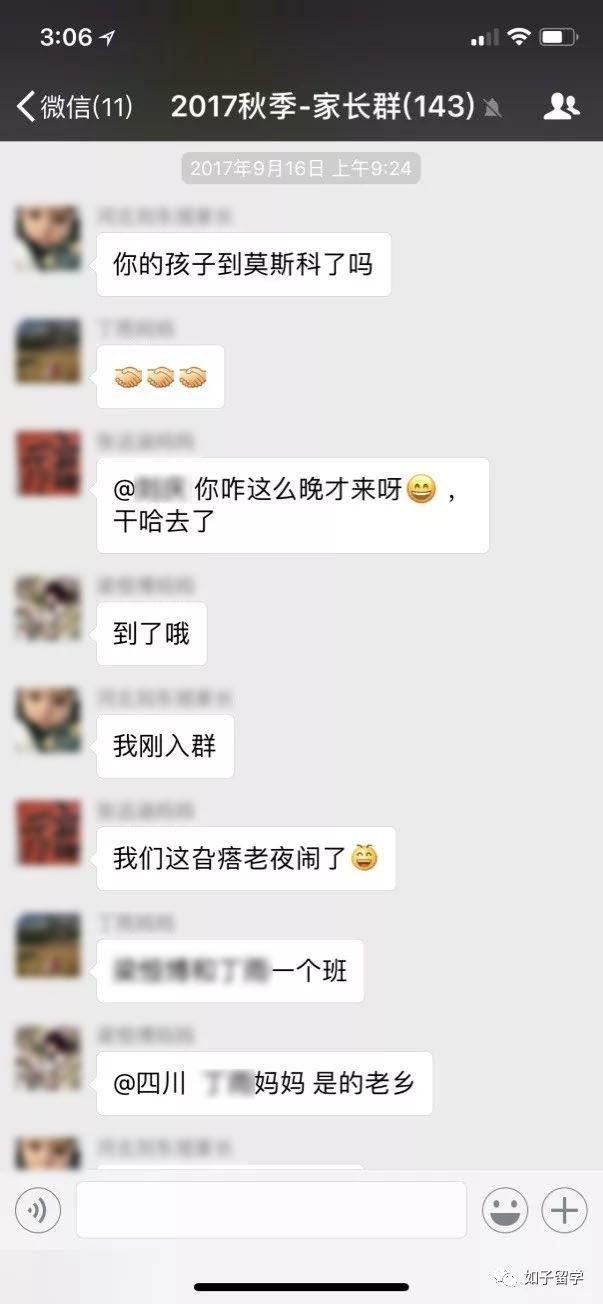
Task: Open avatar beside 我们这旮瘩老夜闹了 message
Action: click(48, 833)
